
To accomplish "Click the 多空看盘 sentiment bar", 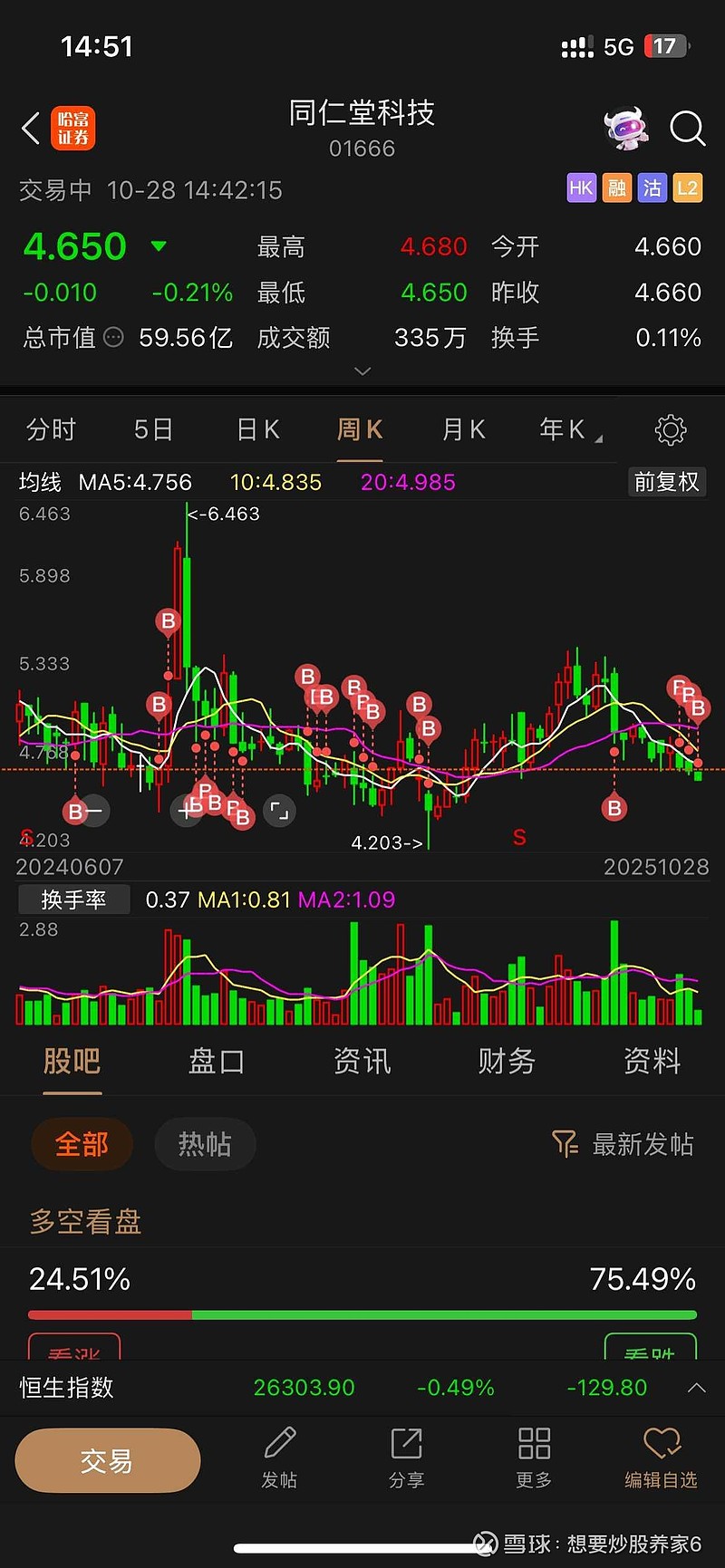I will click(362, 1313).
